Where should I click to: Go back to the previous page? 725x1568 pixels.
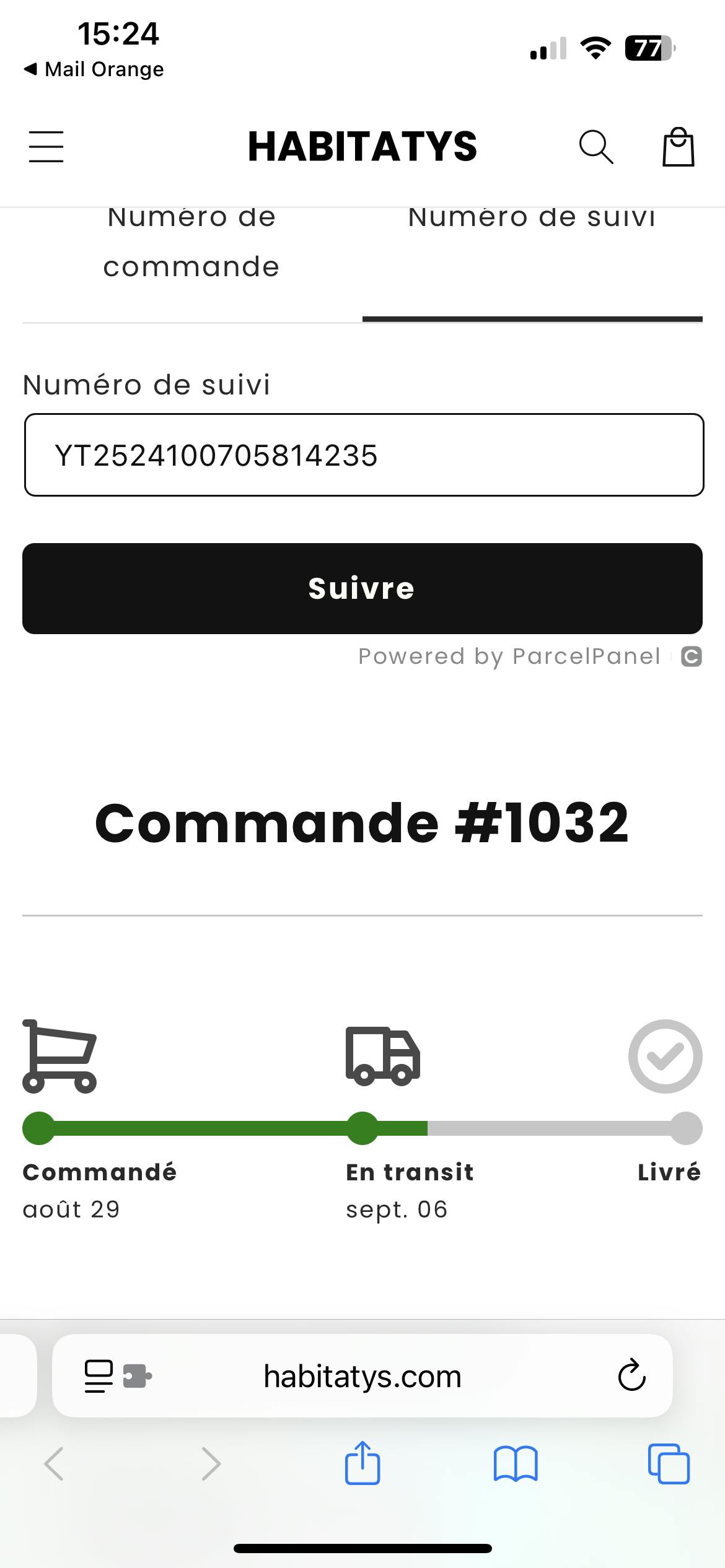(55, 1464)
